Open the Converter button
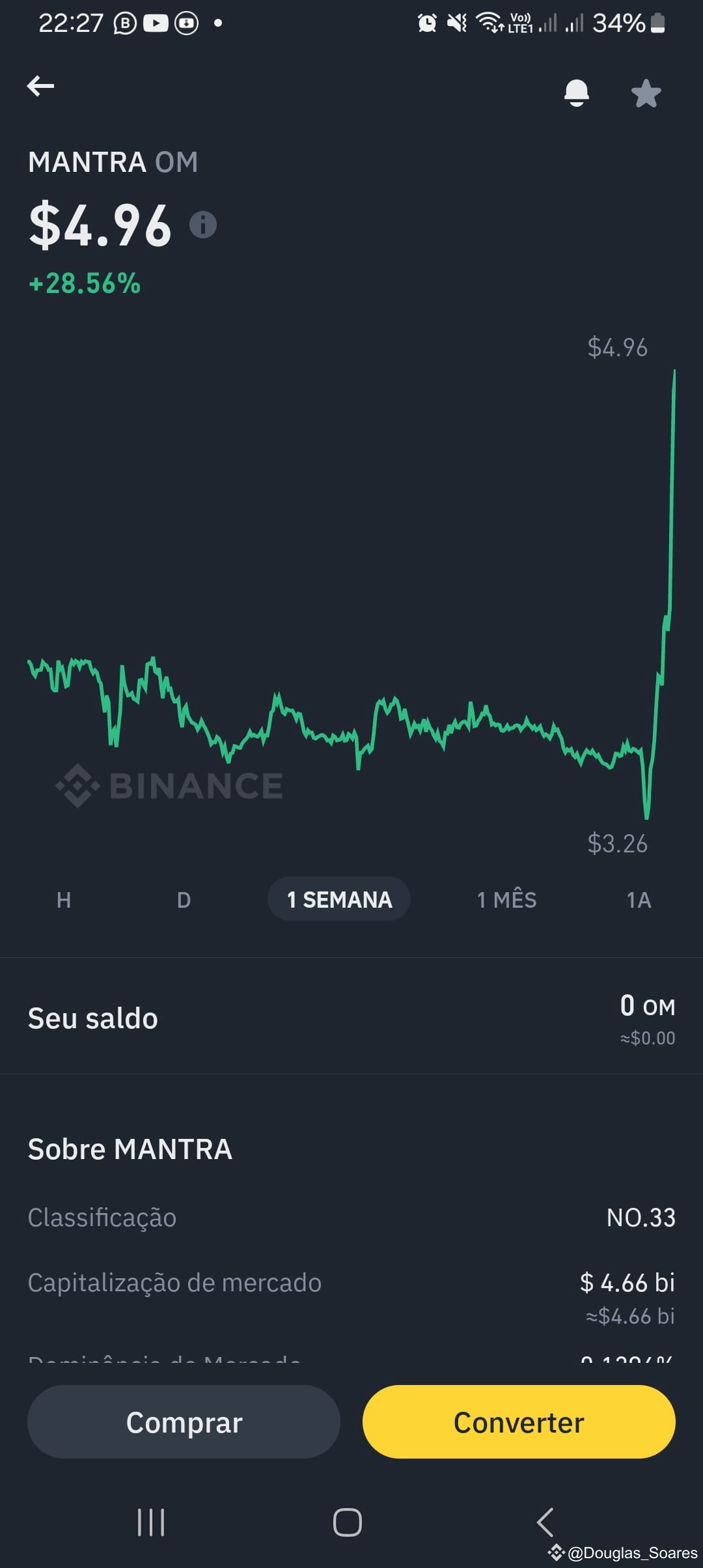Screen dimensions: 703x1568 tap(519, 1423)
